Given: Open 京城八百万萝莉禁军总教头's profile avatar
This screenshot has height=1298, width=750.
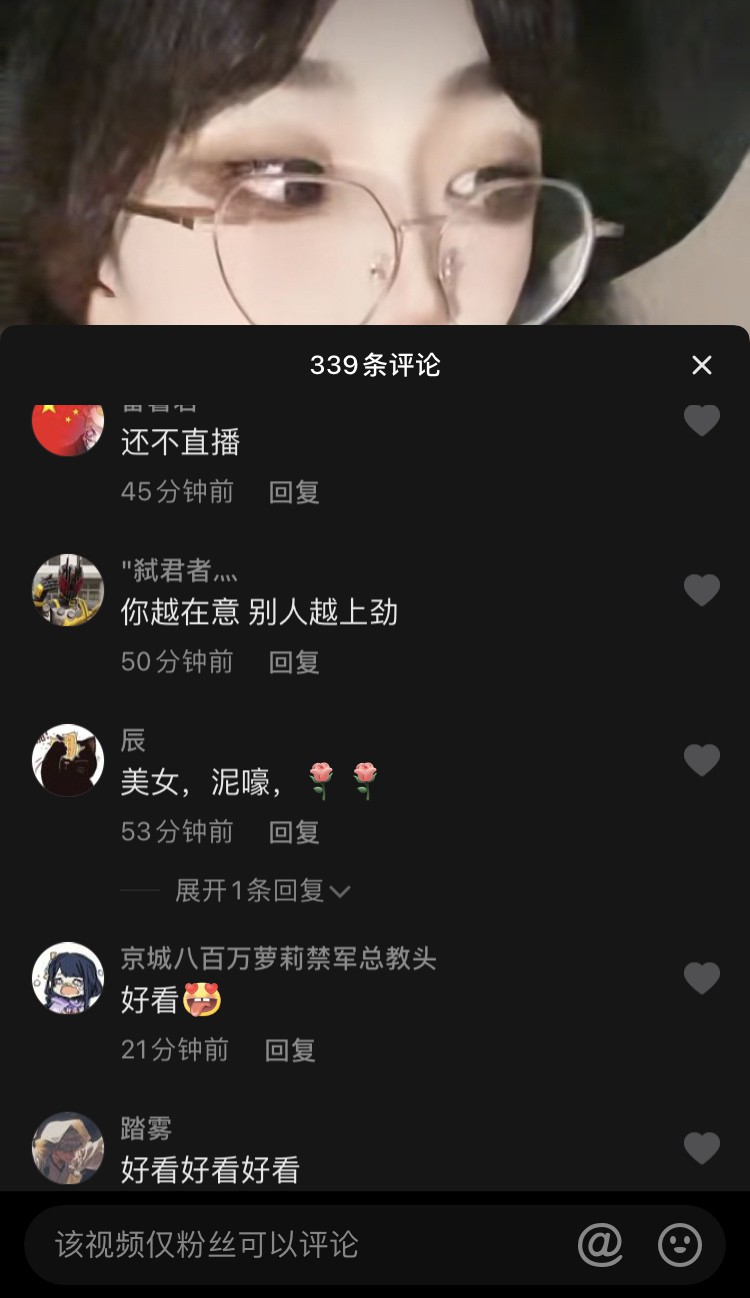Looking at the screenshot, I should point(68,978).
